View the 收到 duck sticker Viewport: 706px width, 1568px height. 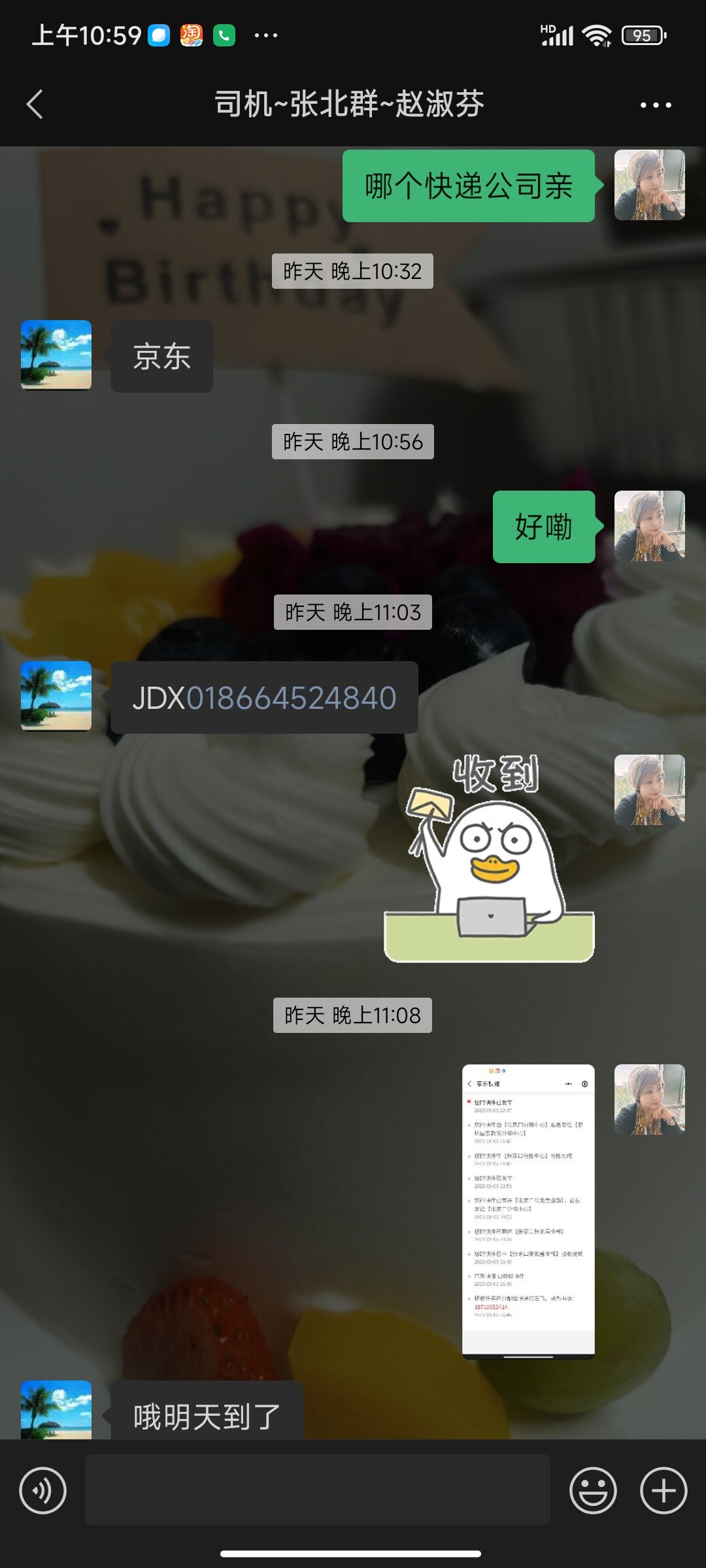(489, 858)
